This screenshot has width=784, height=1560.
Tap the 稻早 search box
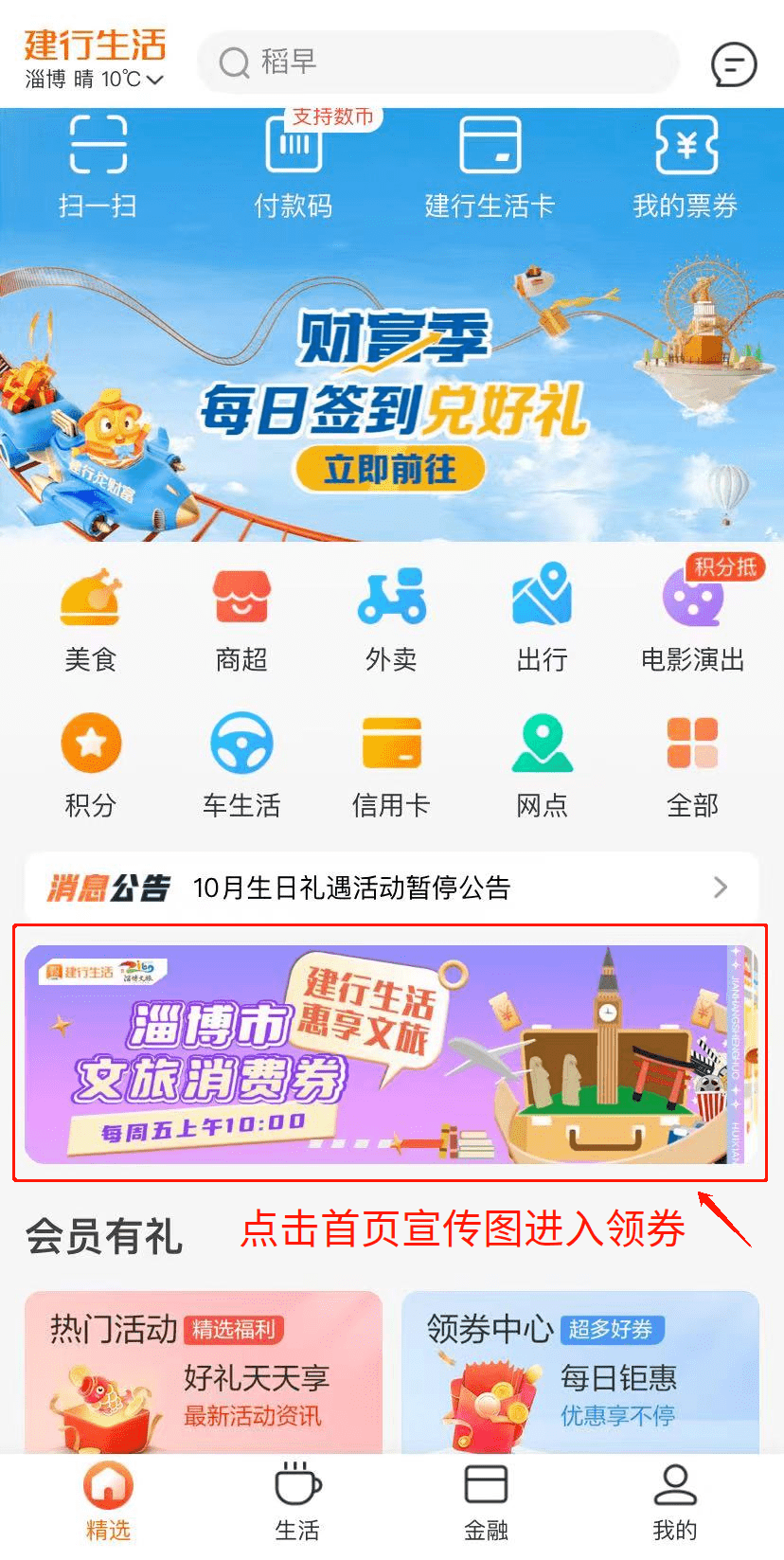click(437, 63)
